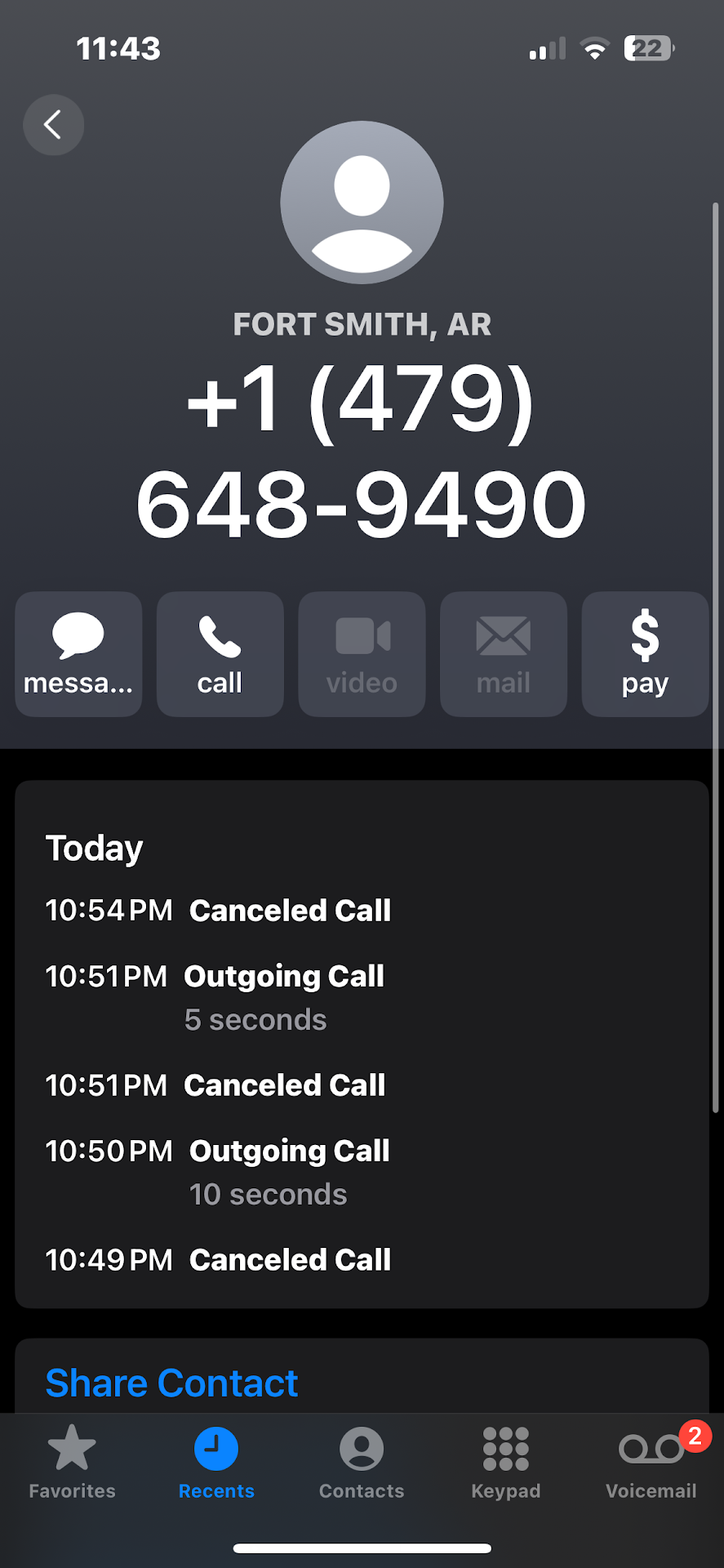Switch to the Contacts tab
This screenshot has height=1568, width=724.
coord(362,1462)
